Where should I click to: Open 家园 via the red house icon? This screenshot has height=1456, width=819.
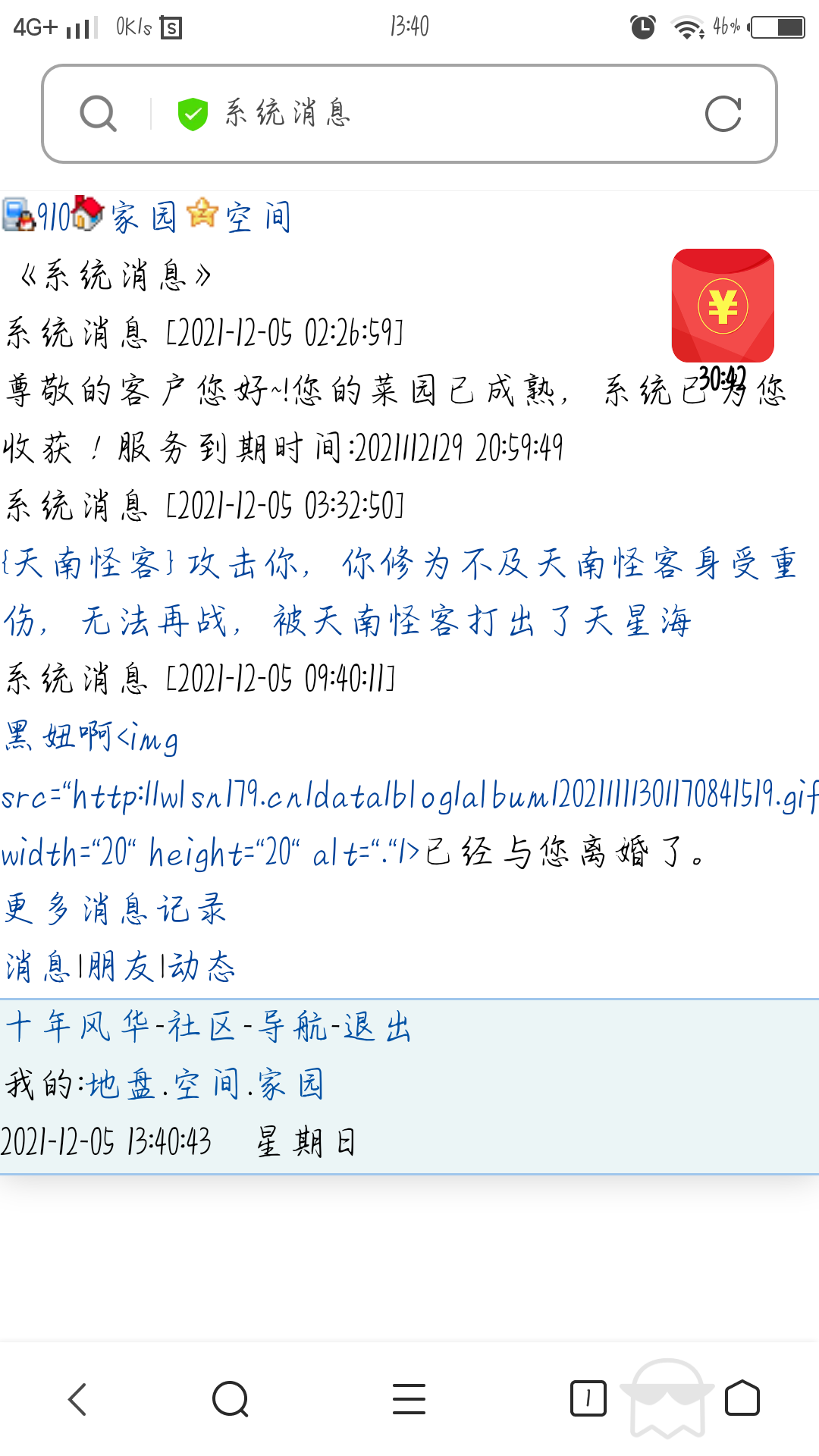[88, 215]
